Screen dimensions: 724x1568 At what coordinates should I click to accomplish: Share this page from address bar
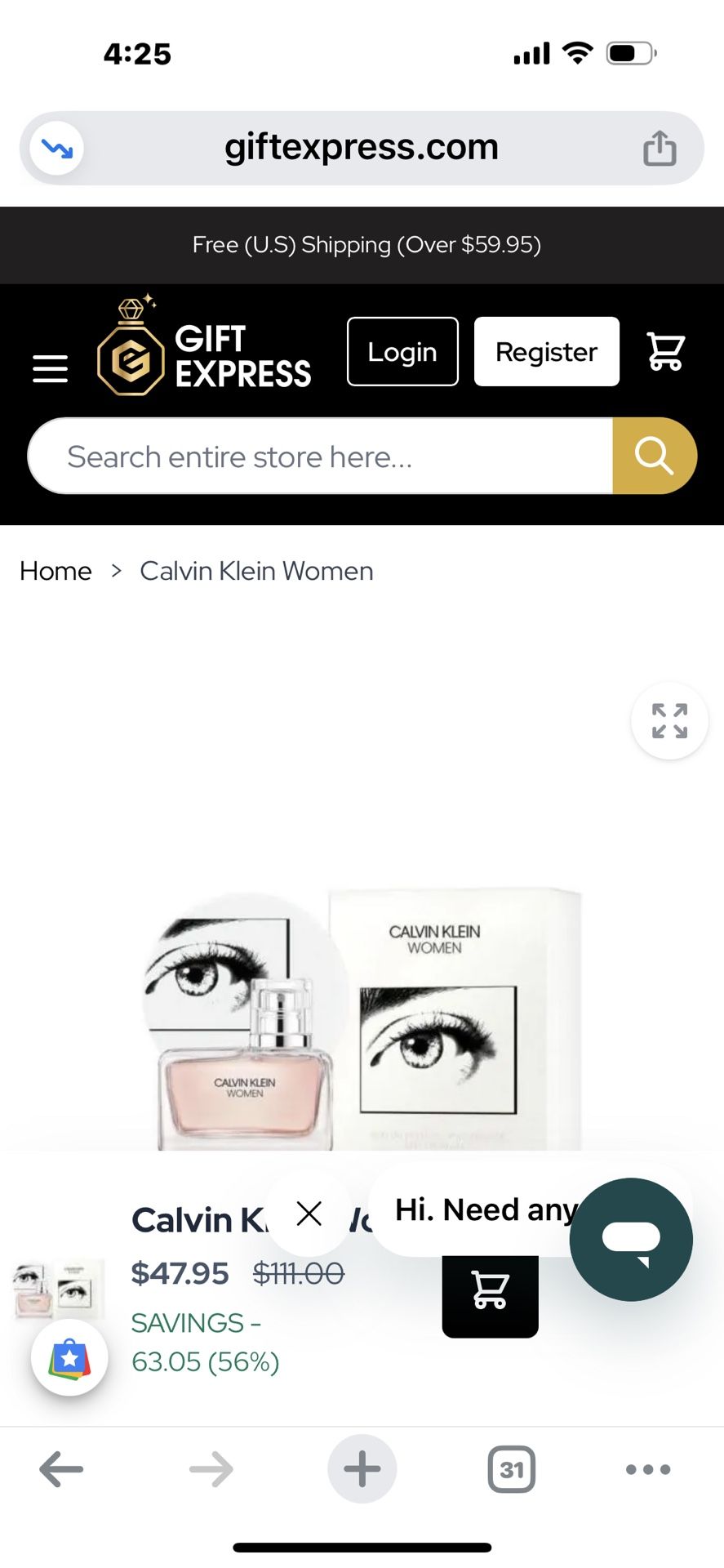660,149
